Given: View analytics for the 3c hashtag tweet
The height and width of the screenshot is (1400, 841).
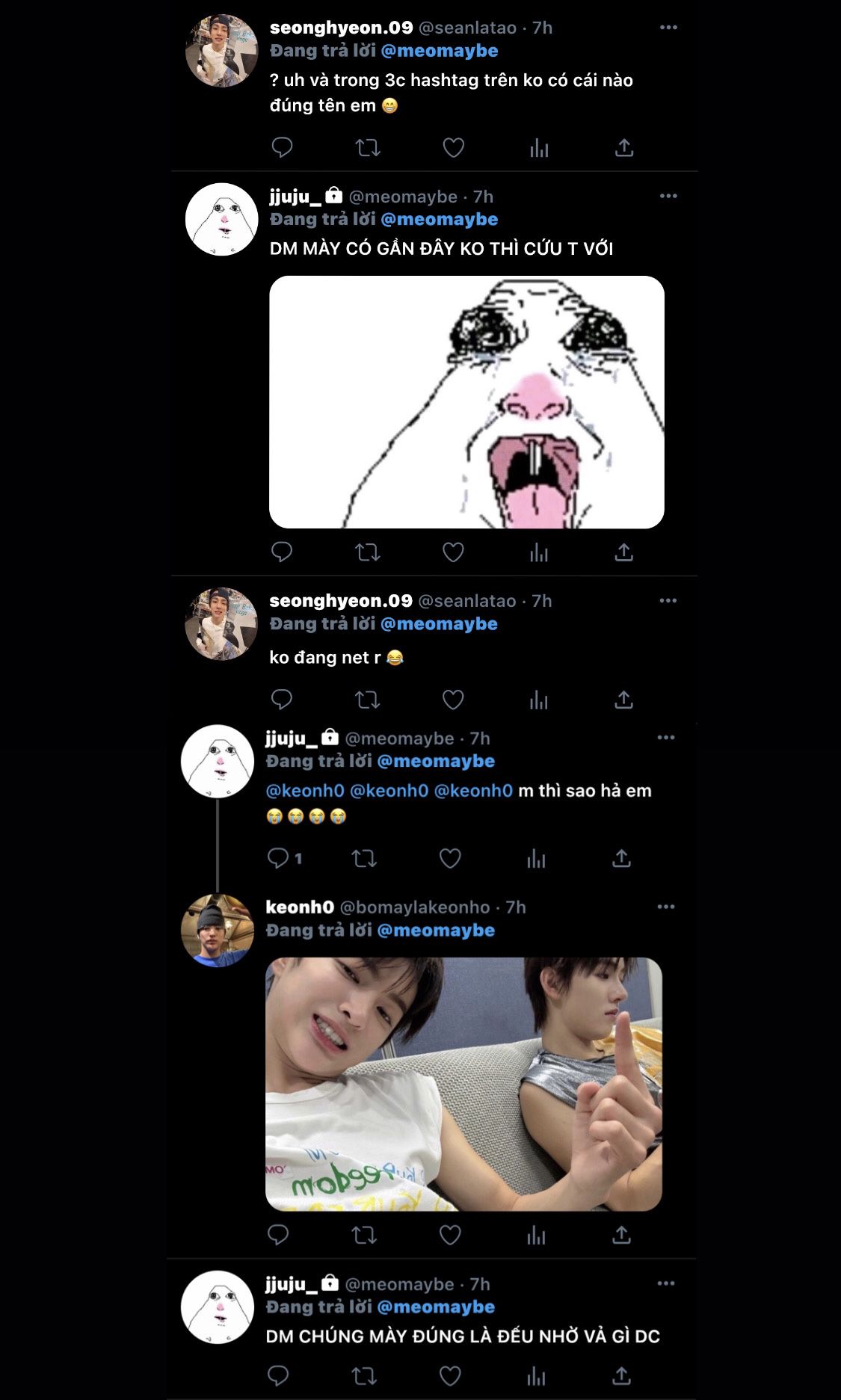Looking at the screenshot, I should (539, 148).
